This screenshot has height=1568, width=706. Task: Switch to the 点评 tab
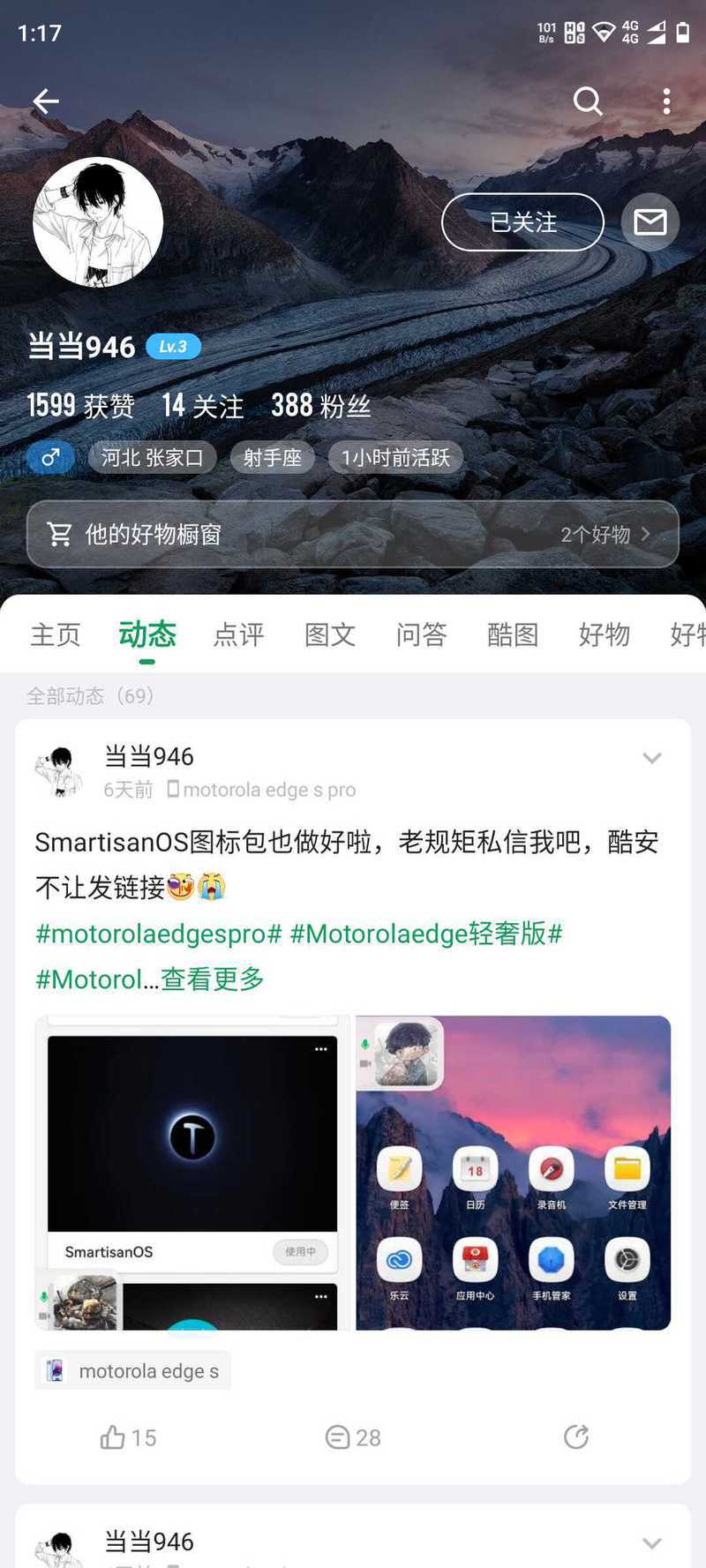[238, 634]
